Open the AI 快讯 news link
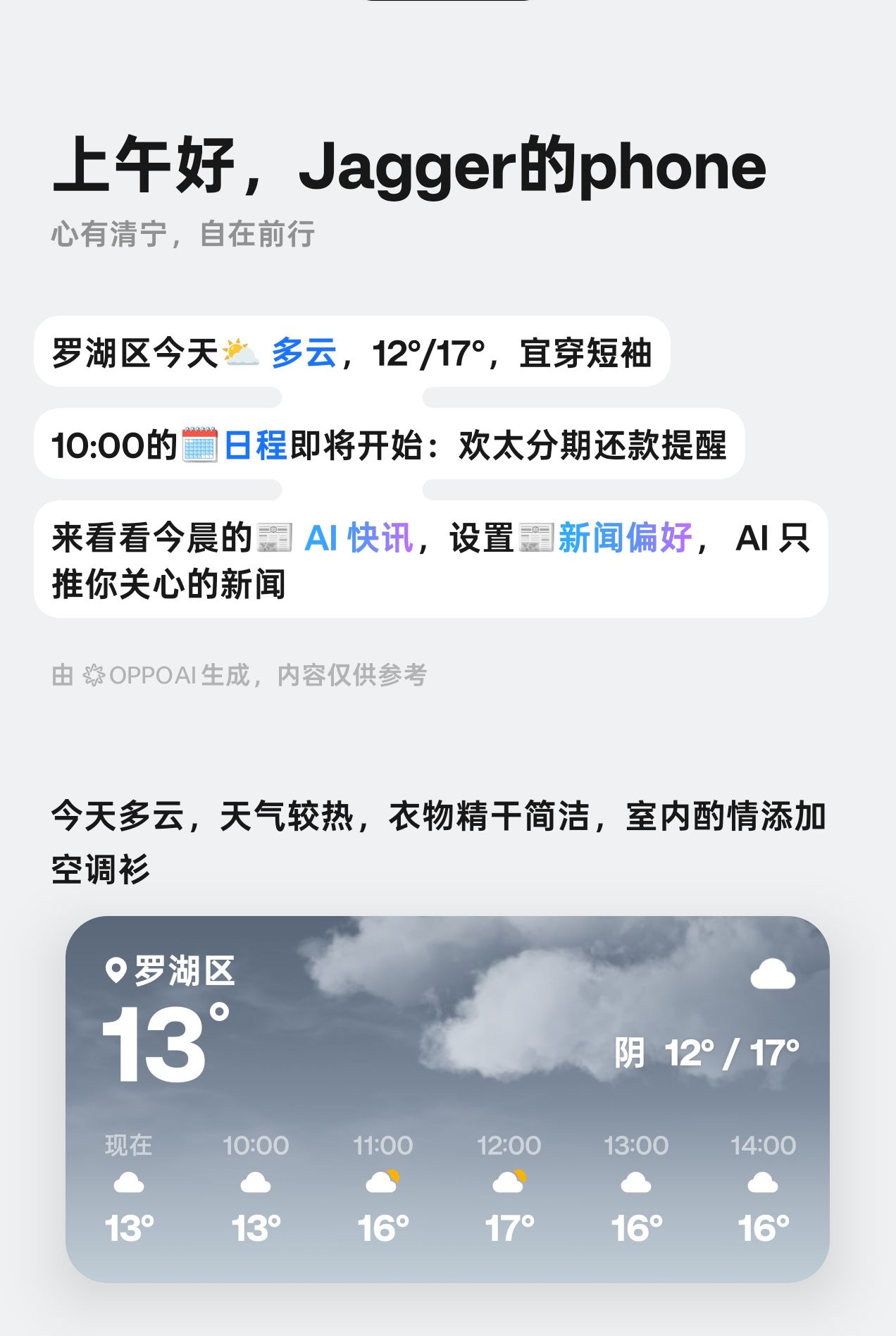 (x=358, y=538)
